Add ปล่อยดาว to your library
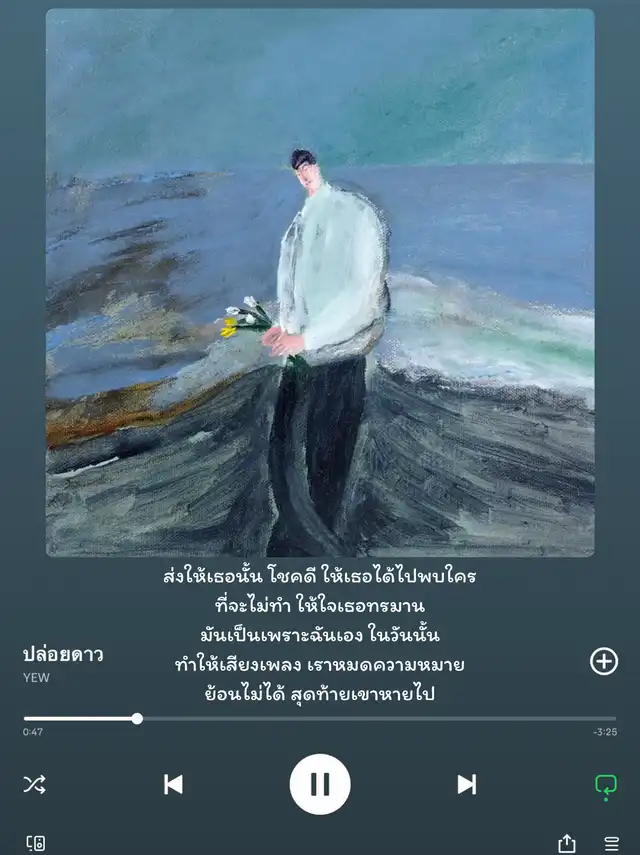This screenshot has width=640, height=855. (604, 661)
